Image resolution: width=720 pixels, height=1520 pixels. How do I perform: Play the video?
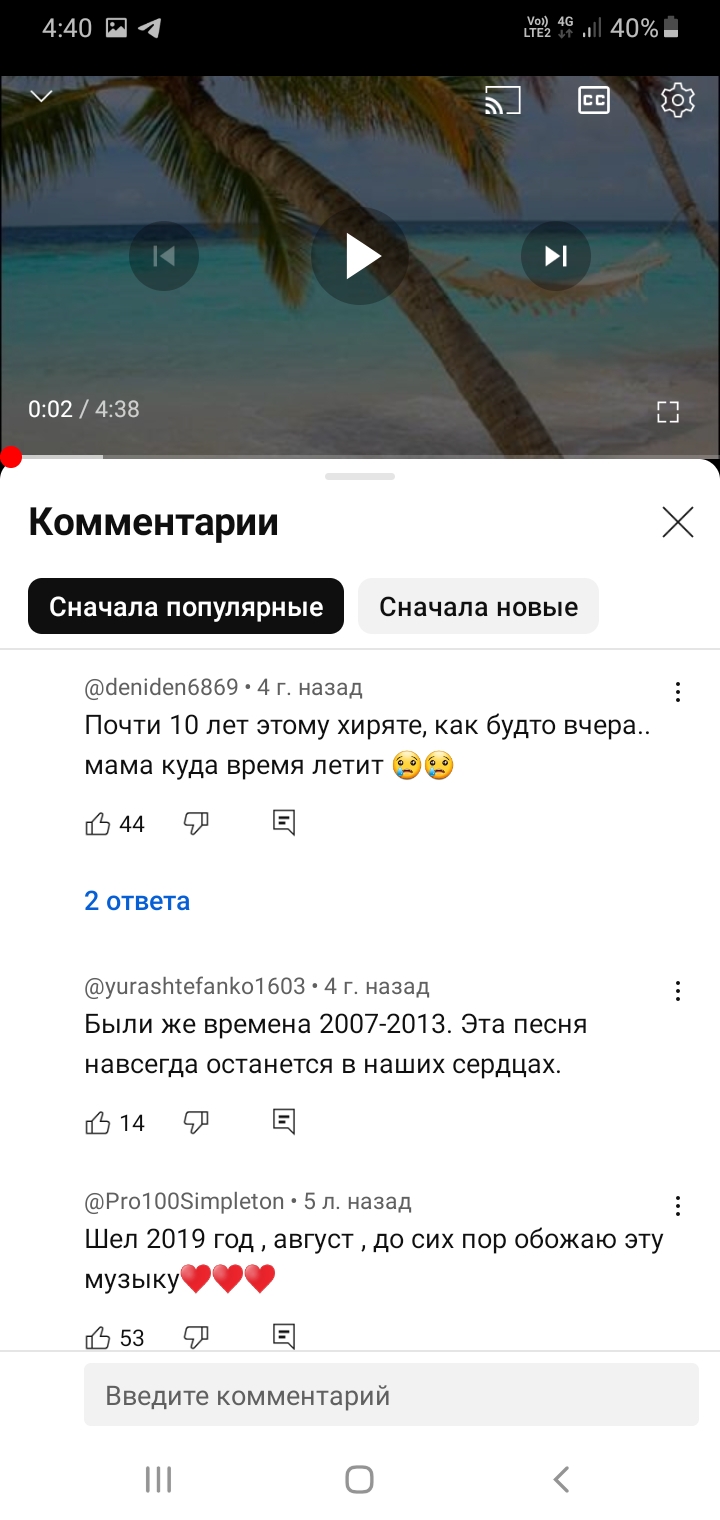(x=360, y=256)
